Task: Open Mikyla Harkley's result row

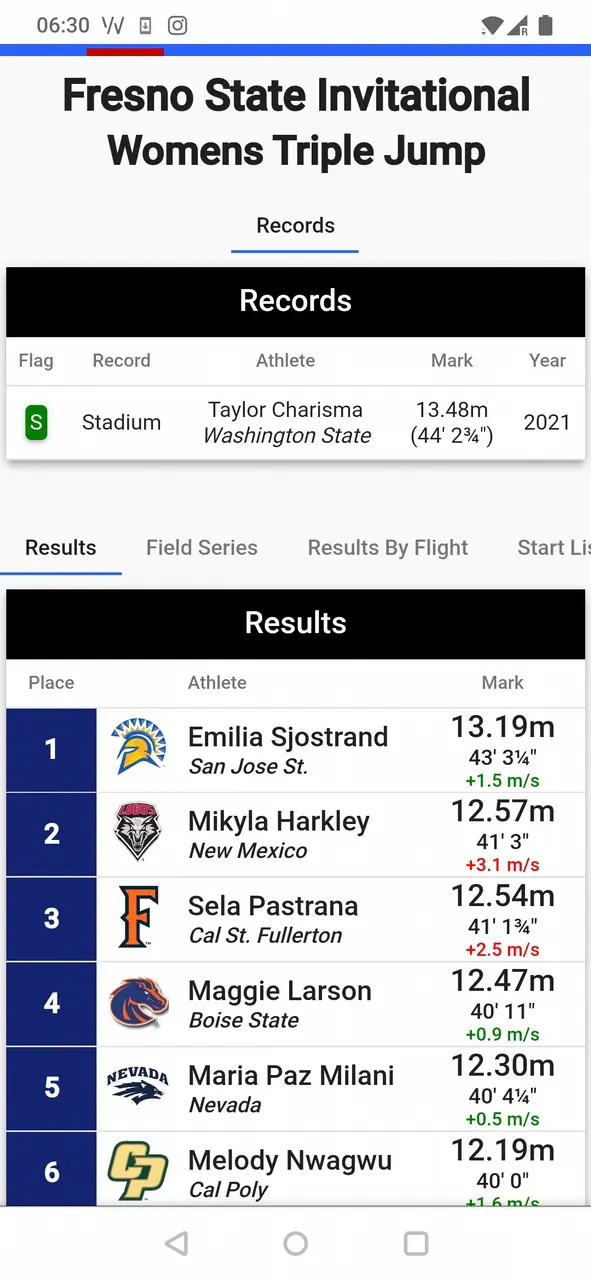Action: point(296,835)
